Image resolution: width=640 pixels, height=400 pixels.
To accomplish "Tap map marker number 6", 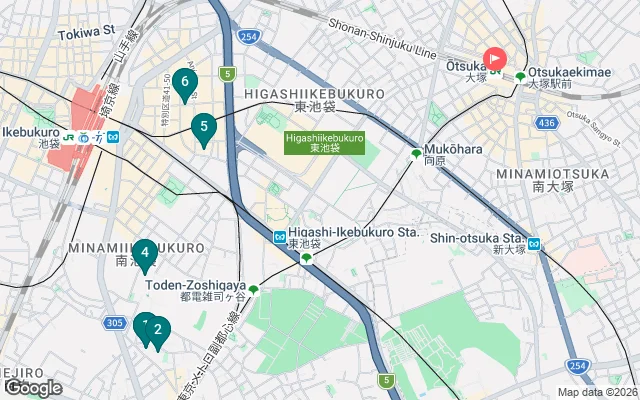I will point(184,83).
